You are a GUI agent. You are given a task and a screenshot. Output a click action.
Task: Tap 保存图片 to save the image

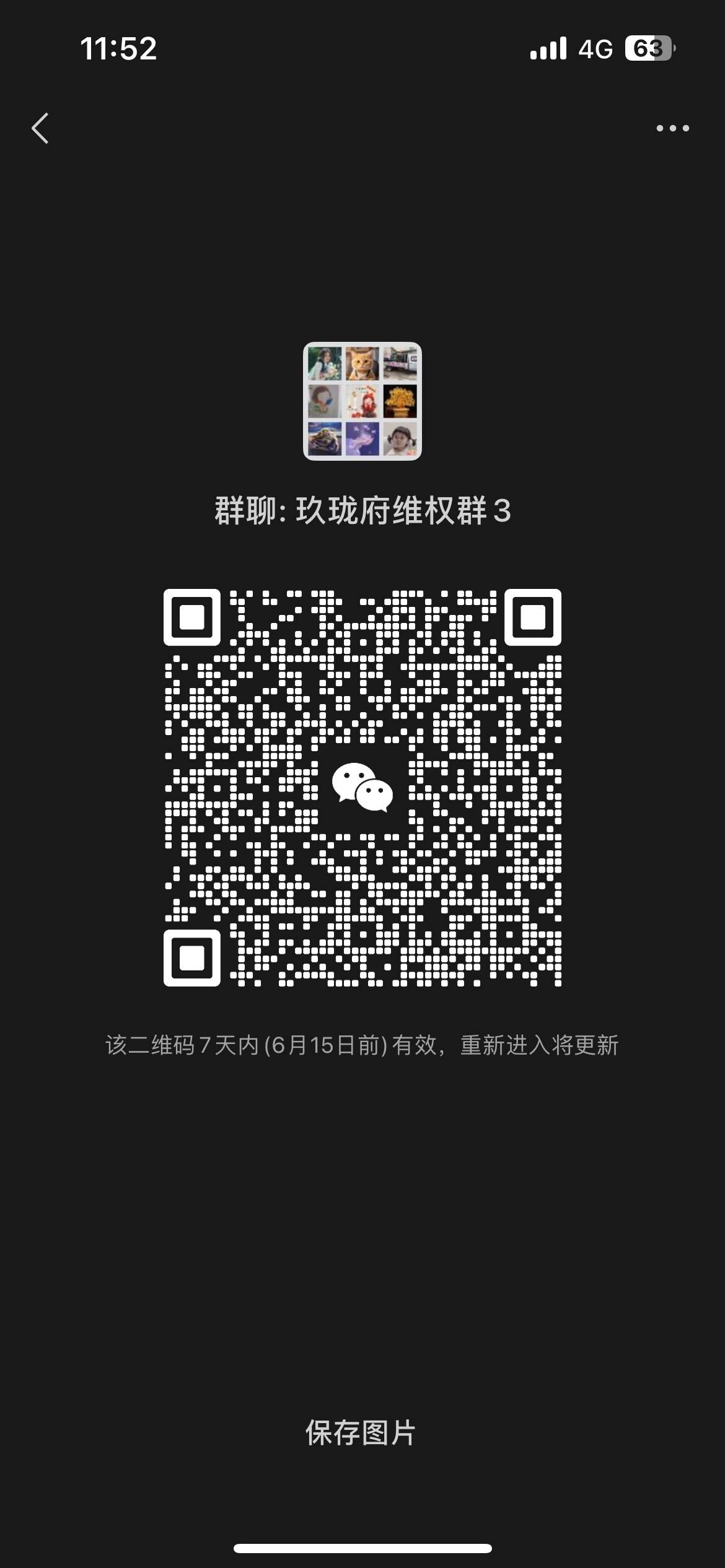(x=361, y=1433)
